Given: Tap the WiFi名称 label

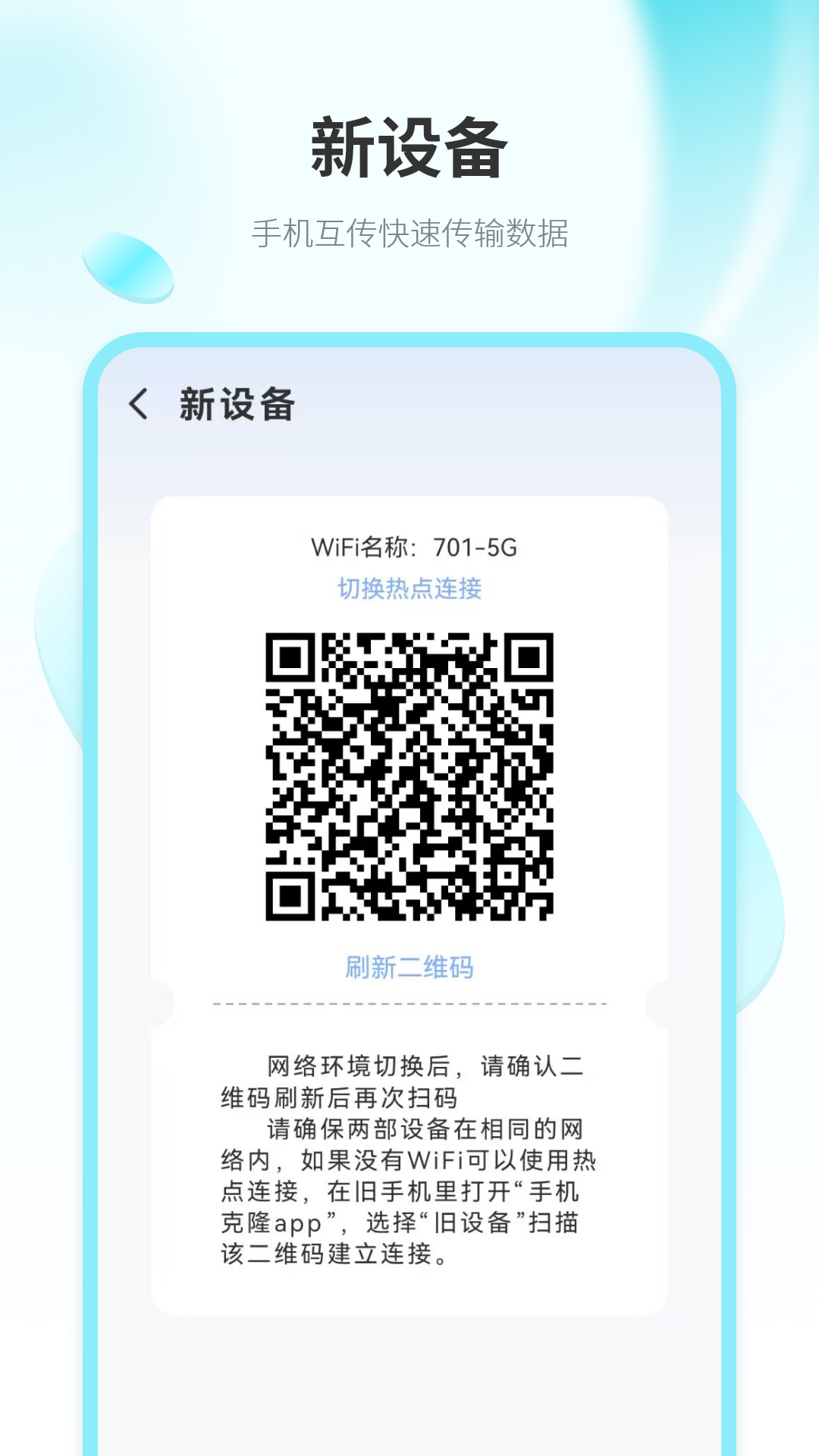Looking at the screenshot, I should (x=353, y=544).
